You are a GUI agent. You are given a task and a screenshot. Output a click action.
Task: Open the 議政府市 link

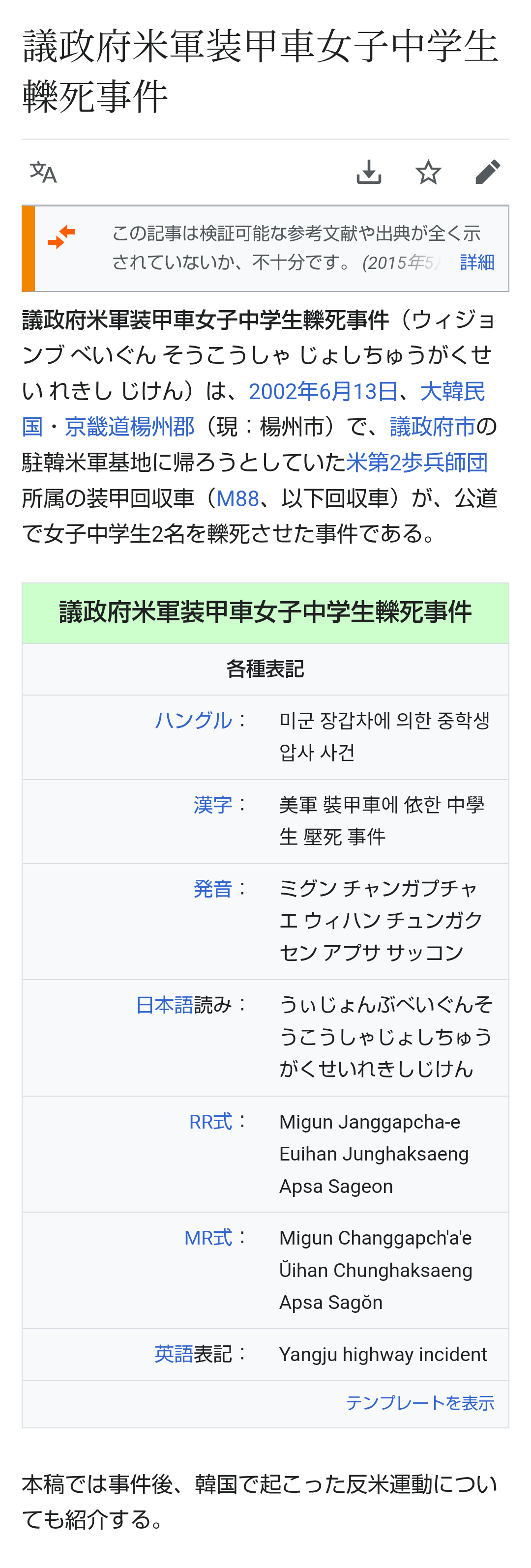[x=432, y=427]
